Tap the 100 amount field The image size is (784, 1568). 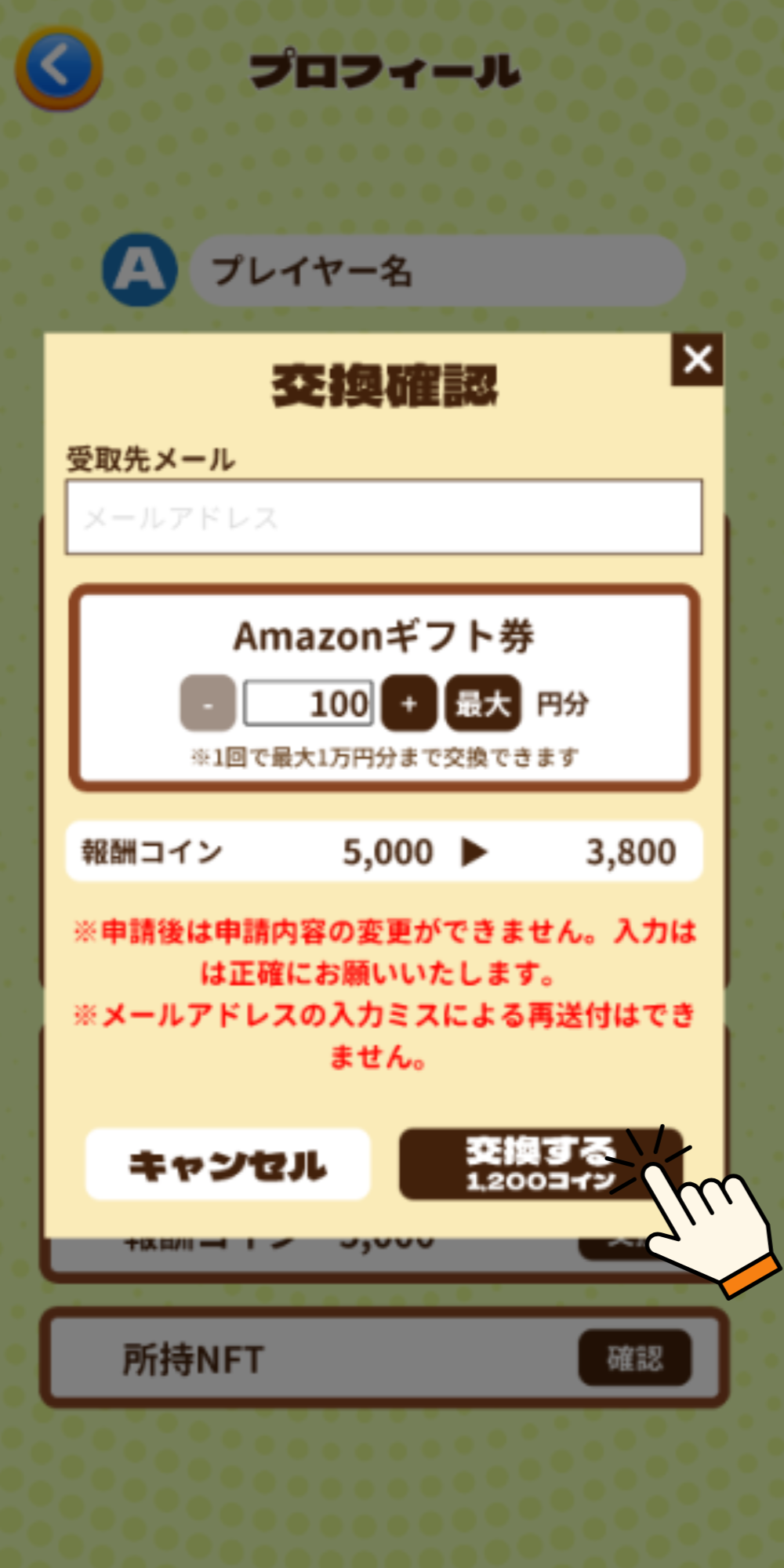coord(308,704)
